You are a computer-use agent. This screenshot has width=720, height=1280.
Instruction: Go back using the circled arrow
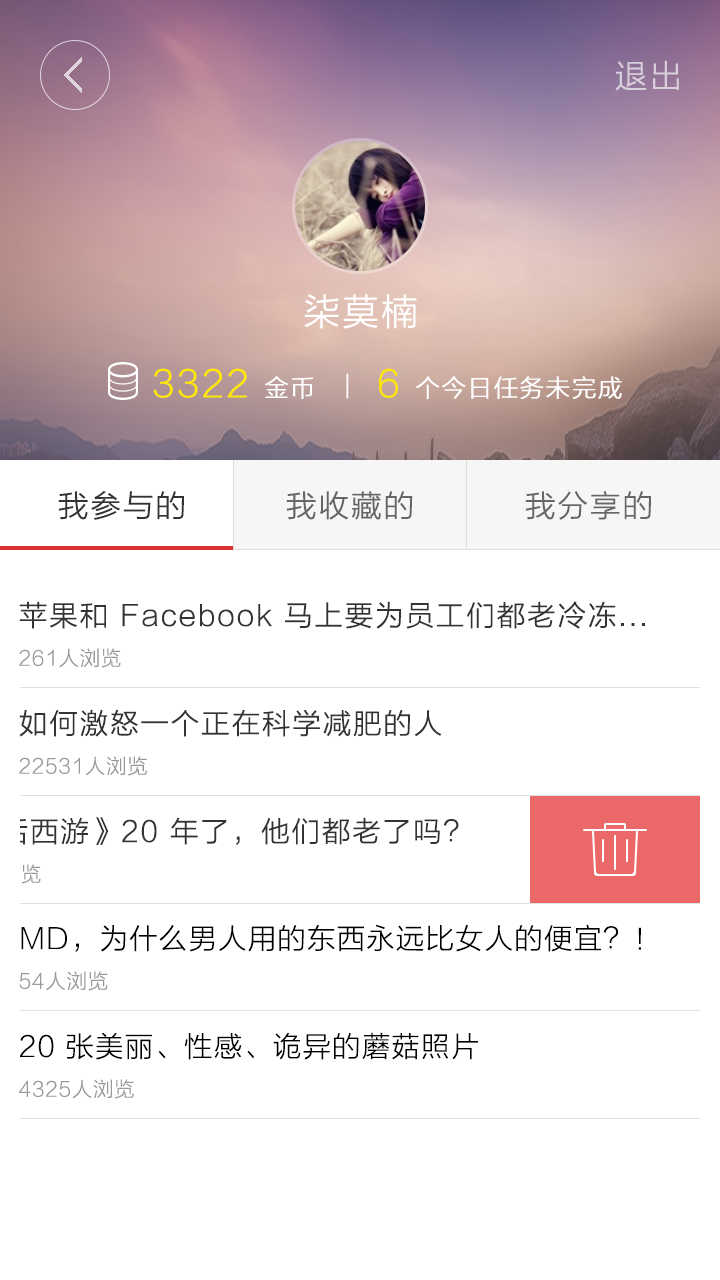point(75,75)
